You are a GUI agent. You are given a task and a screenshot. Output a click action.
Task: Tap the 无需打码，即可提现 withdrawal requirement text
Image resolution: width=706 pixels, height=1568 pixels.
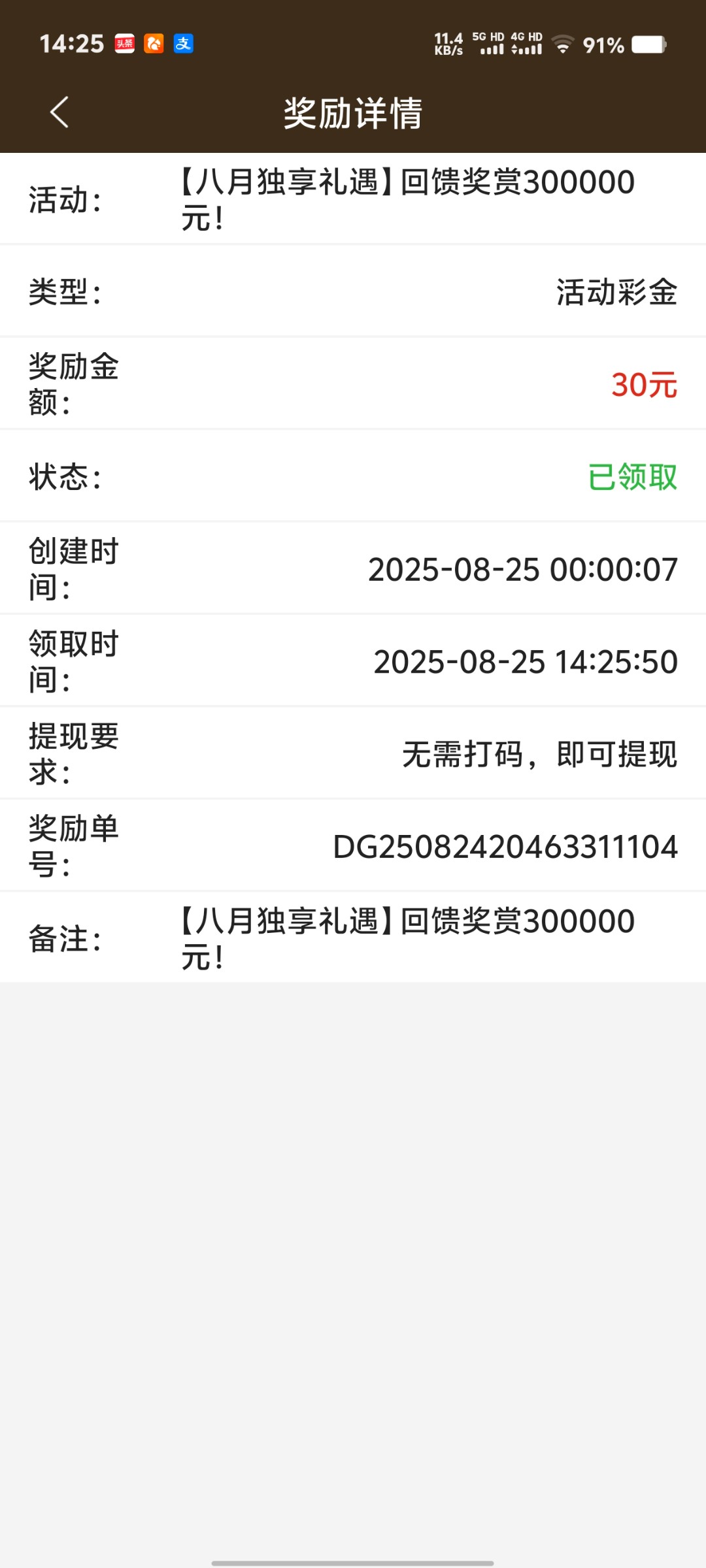tap(539, 754)
